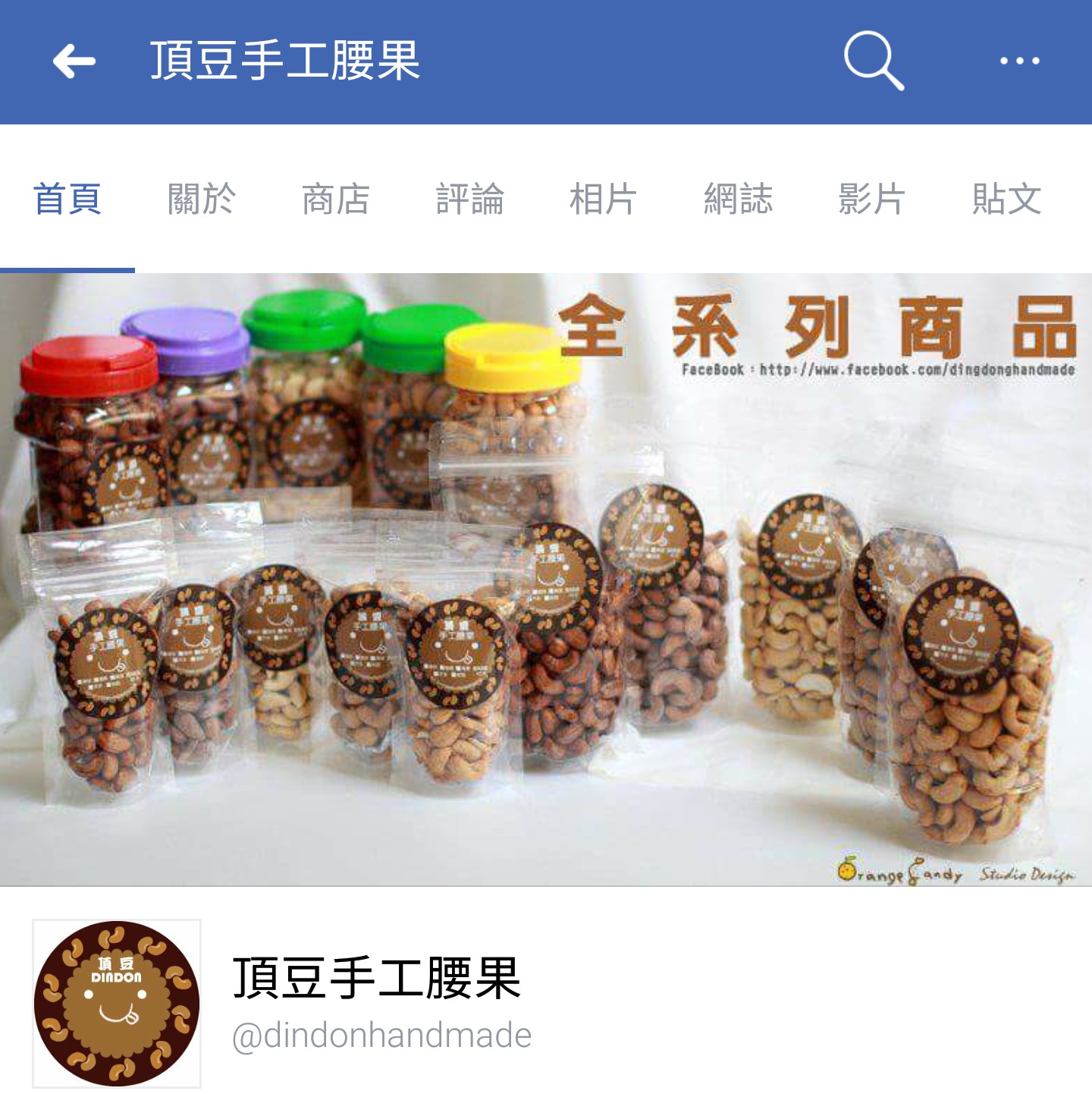View the 評論 tab
Viewport: 1092px width, 1094px height.
point(470,200)
